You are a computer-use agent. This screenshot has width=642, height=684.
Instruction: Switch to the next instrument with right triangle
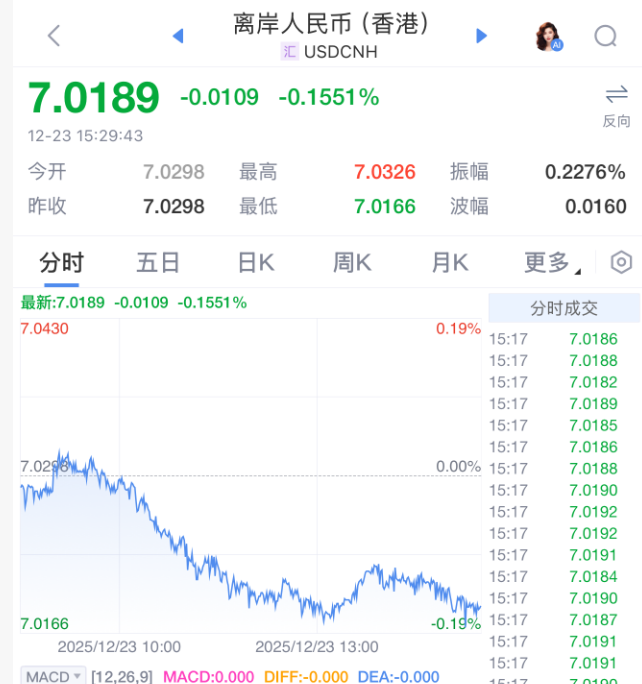(x=481, y=36)
